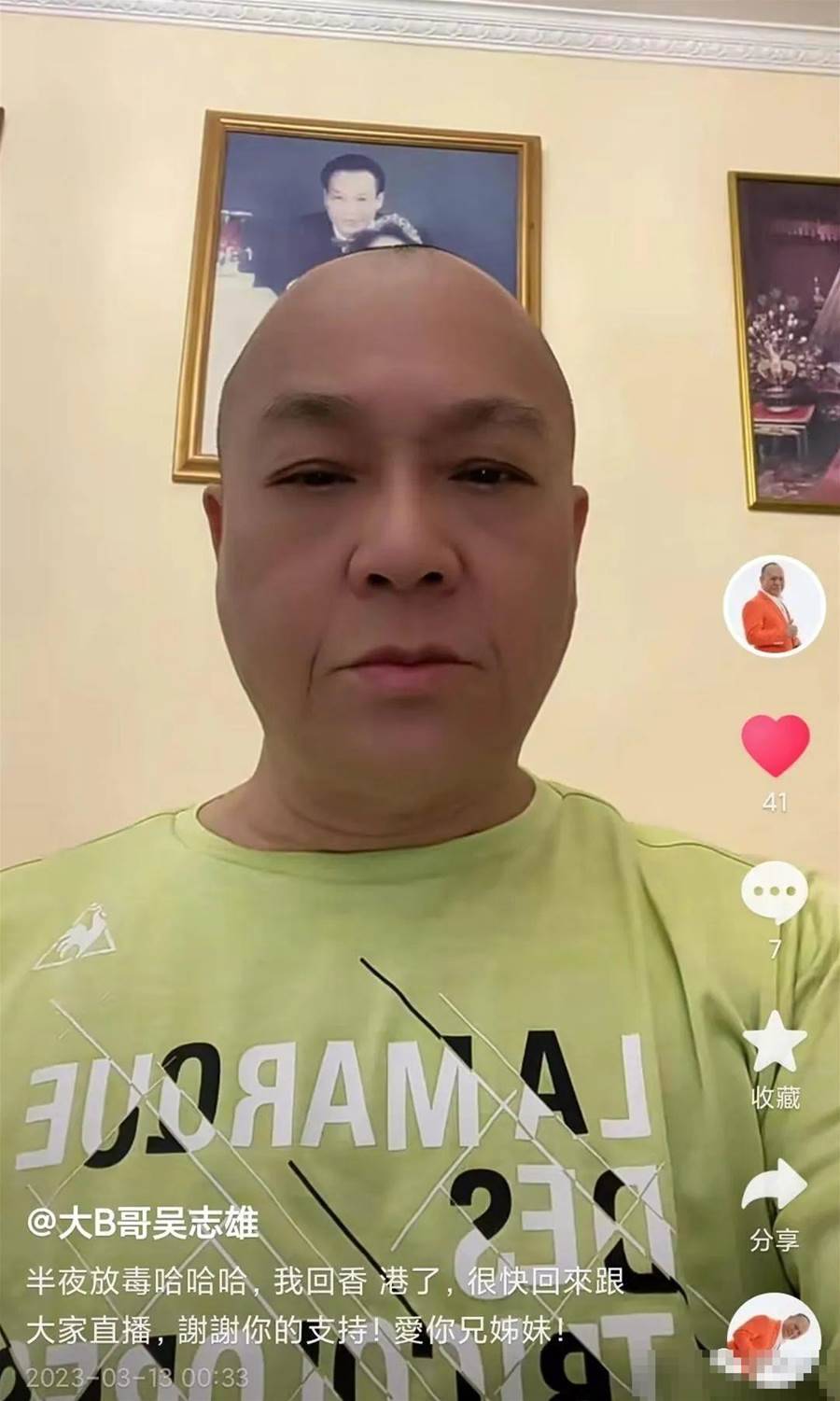
Task: Share the video via 分享 arrow
Action: [775, 1190]
